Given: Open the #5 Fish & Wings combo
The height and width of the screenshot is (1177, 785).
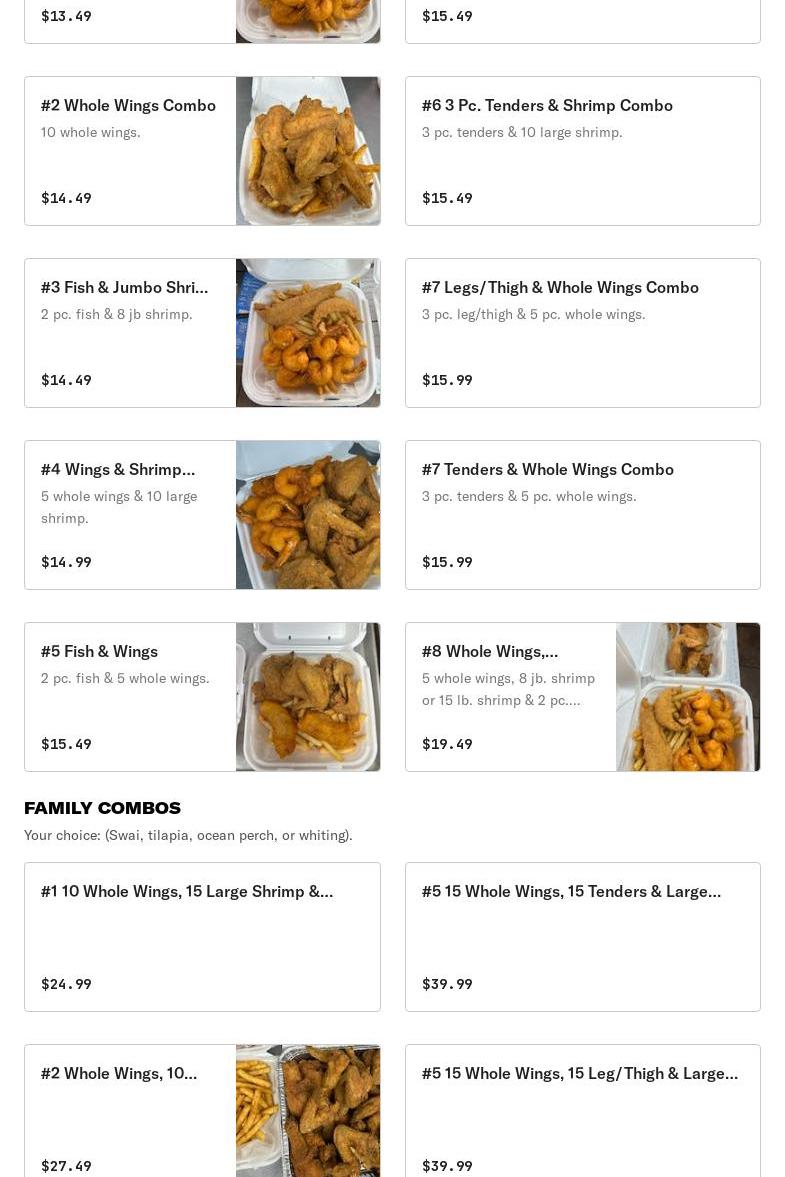Looking at the screenshot, I should pyautogui.click(x=202, y=697).
